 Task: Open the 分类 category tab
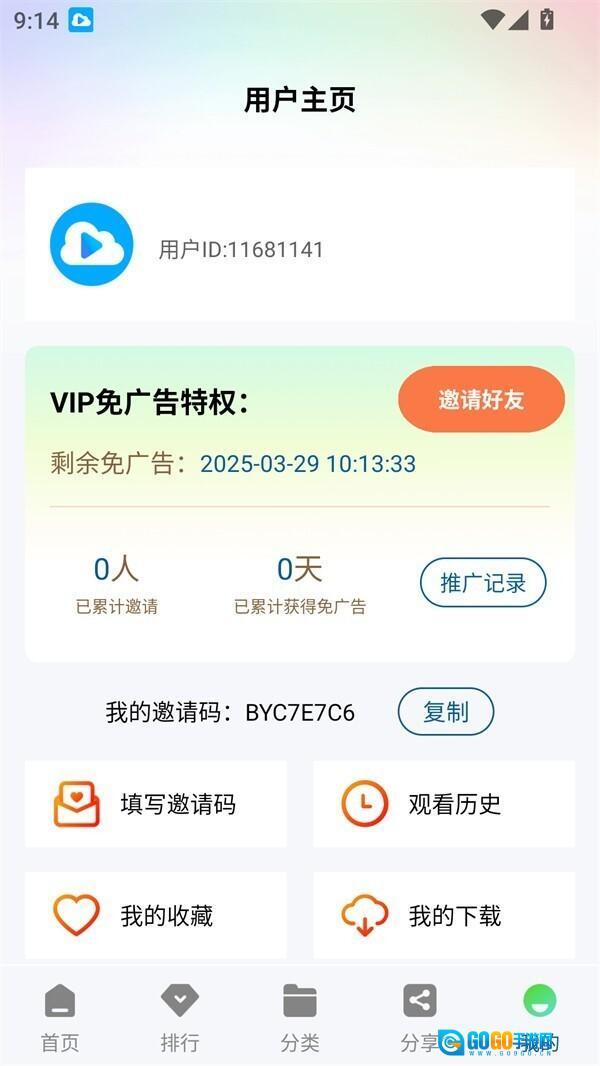click(x=300, y=1017)
